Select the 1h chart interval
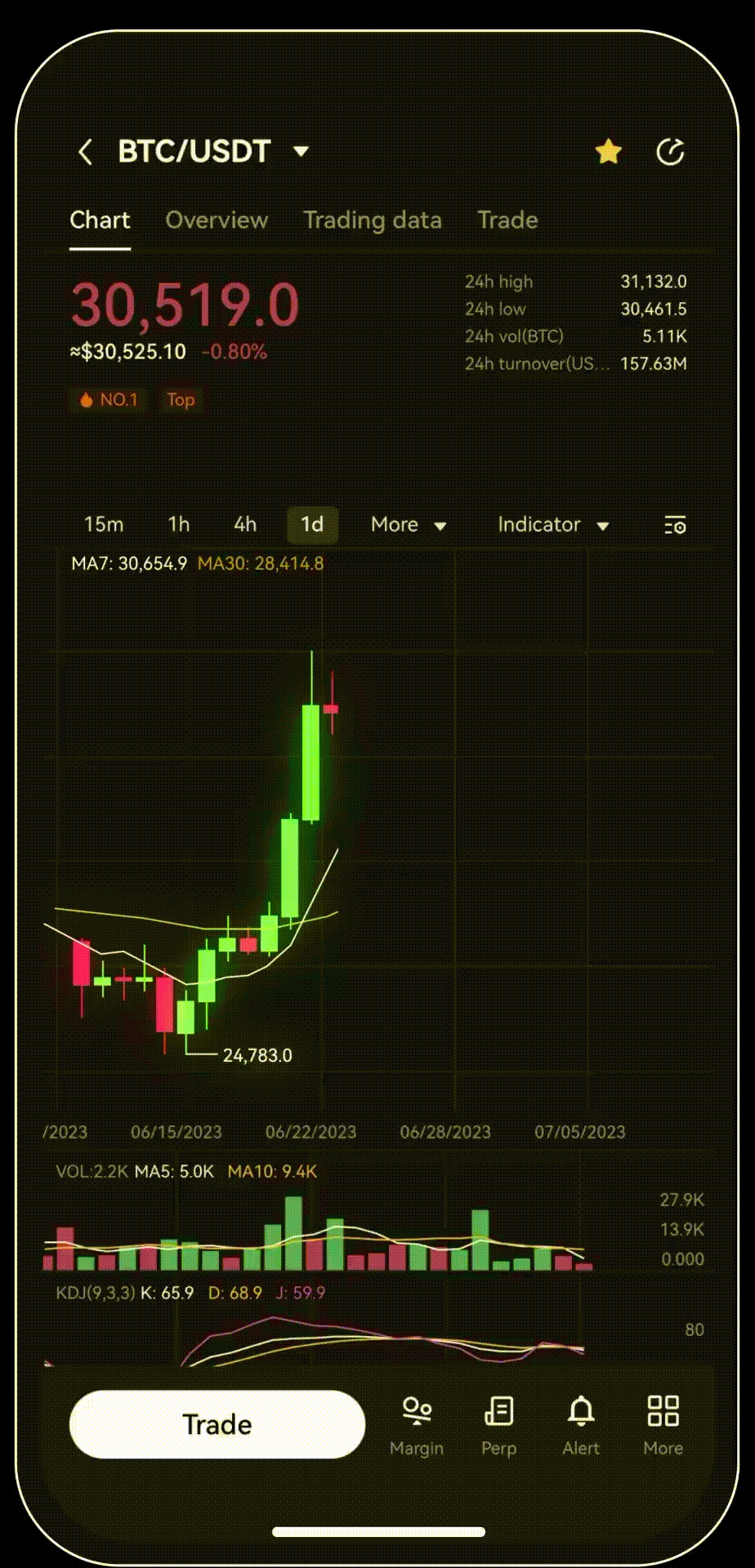 click(178, 525)
